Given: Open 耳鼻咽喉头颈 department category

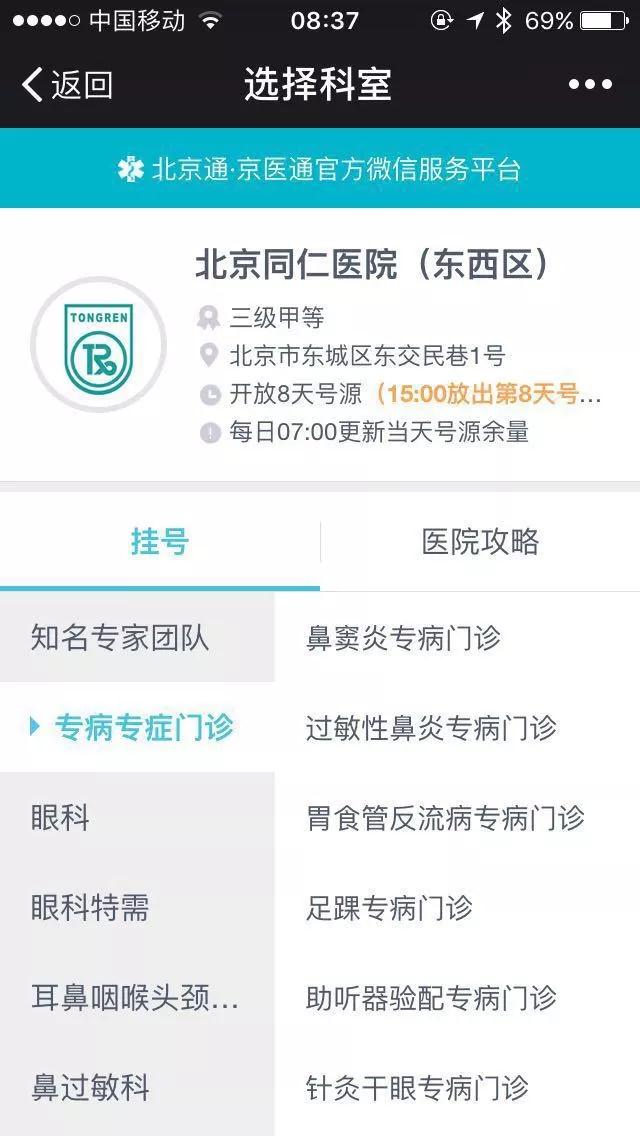Looking at the screenshot, I should 135,998.
